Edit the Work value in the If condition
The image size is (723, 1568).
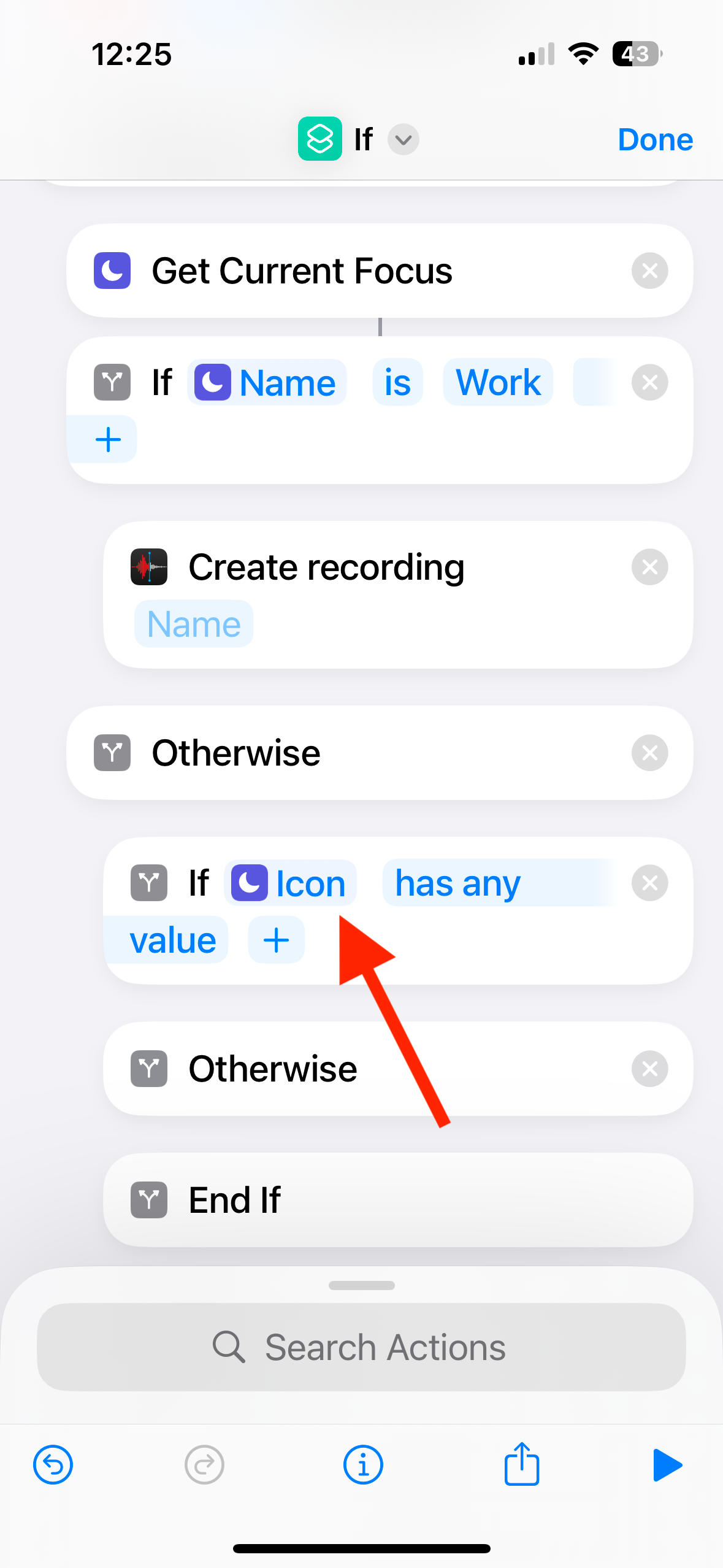pos(497,383)
